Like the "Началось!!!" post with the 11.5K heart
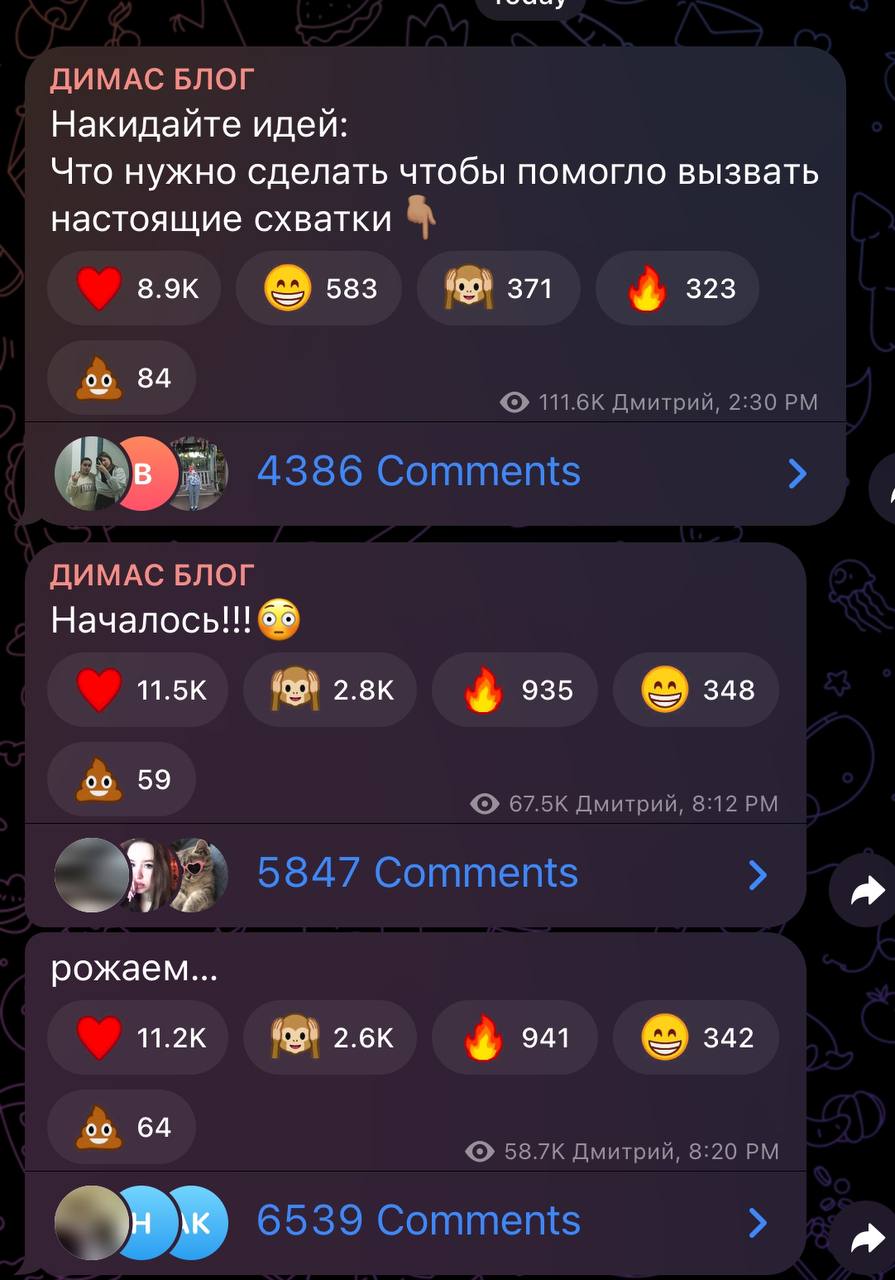Viewport: 895px width, 1280px height. (138, 691)
